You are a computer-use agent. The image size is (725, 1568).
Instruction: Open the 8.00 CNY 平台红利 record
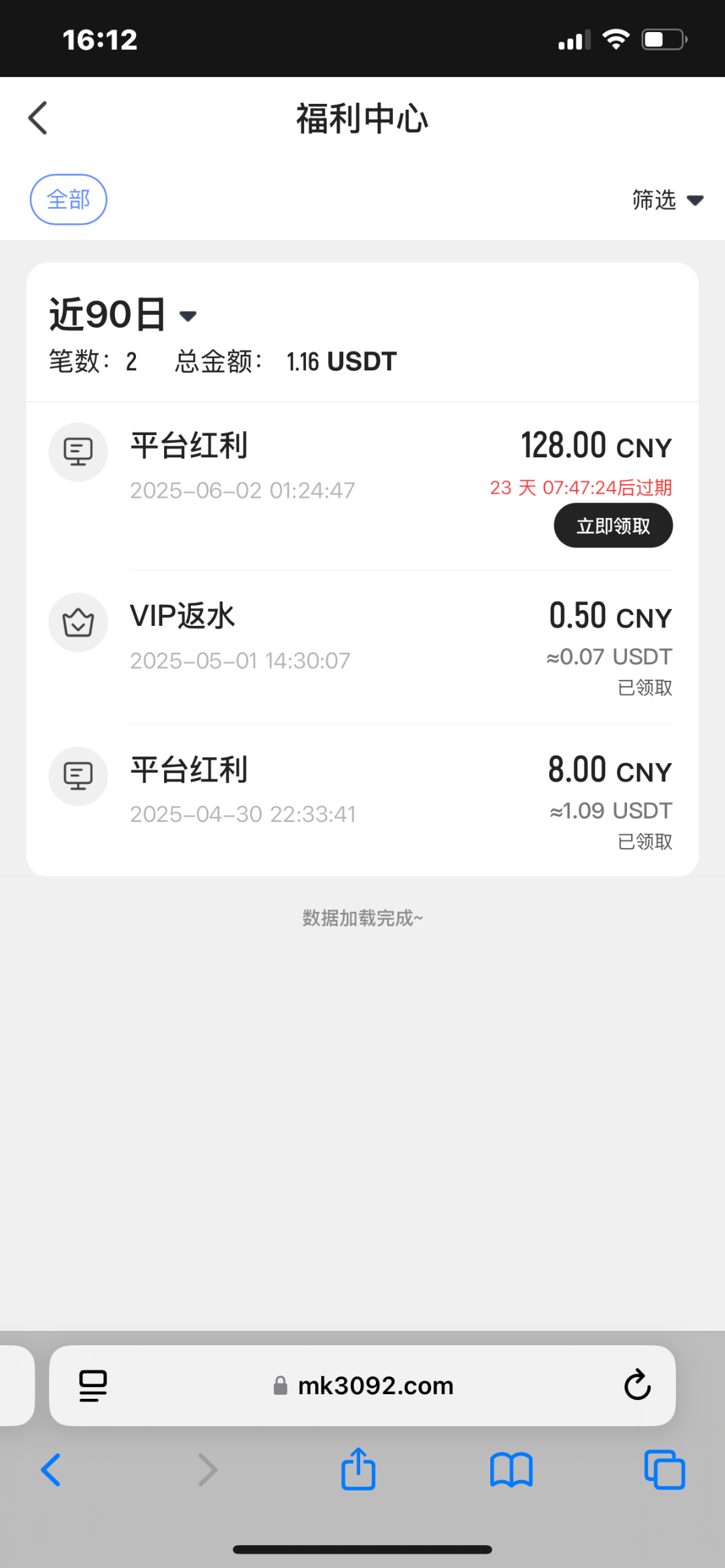pyautogui.click(x=362, y=800)
